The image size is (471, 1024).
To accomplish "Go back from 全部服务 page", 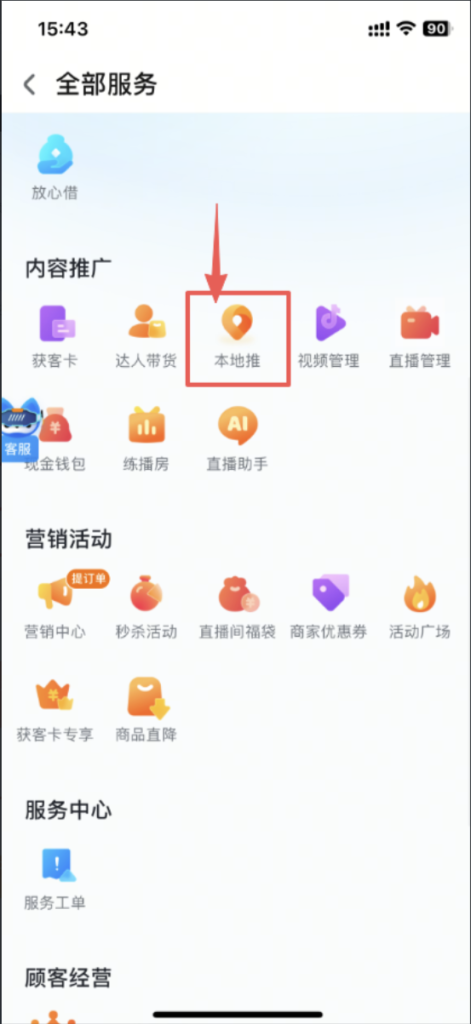I will (29, 85).
